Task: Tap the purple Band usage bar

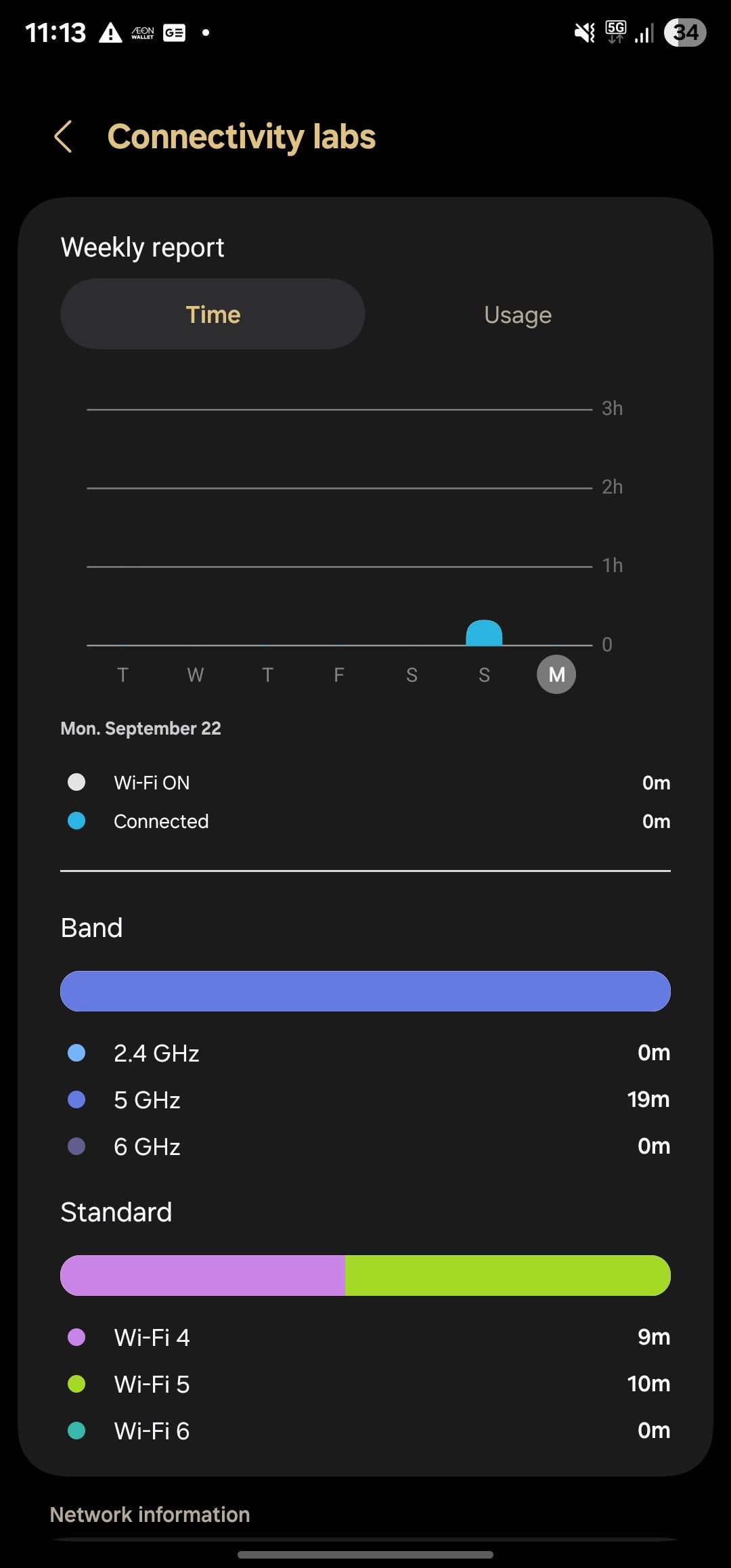Action: point(365,990)
